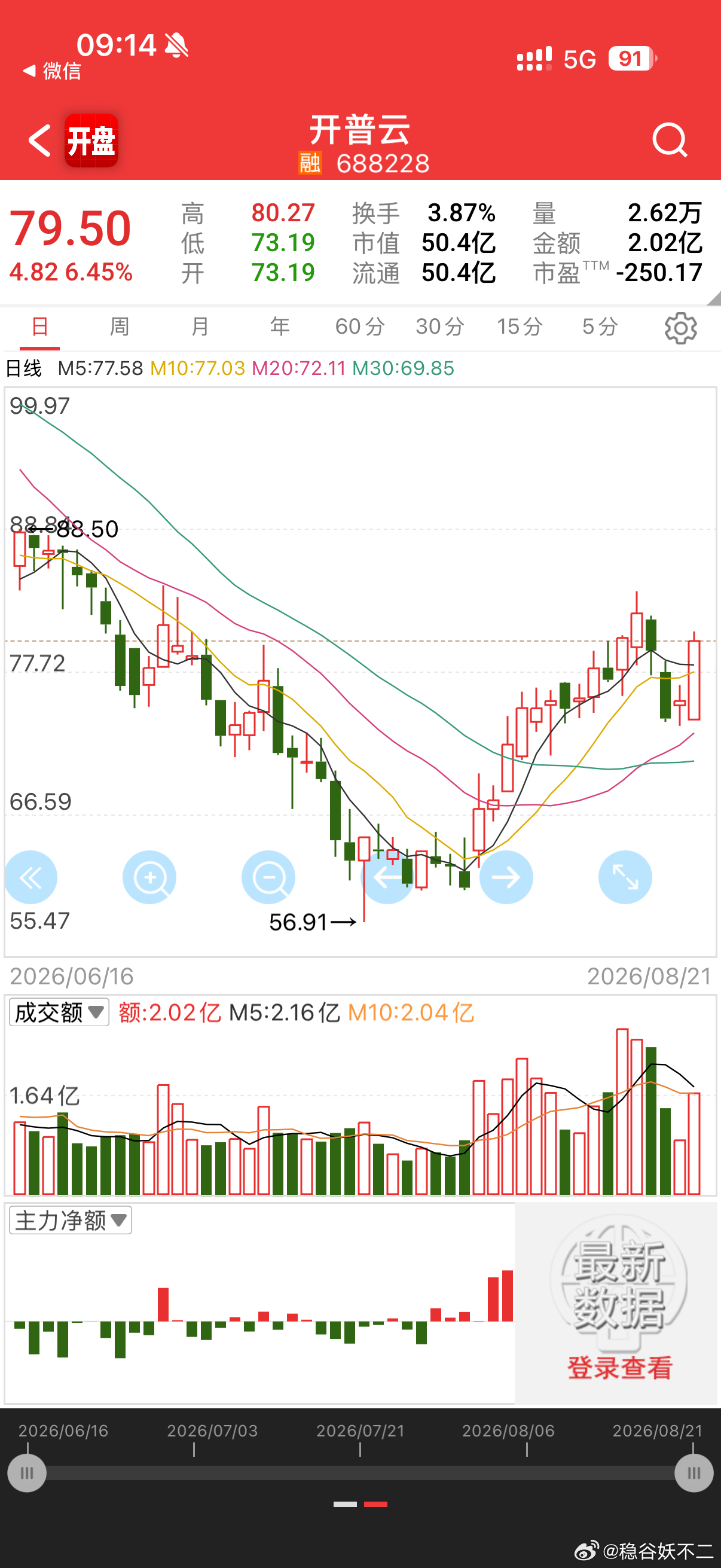Viewport: 721px width, 1568px height.
Task: Open the search magnifier icon
Action: (670, 141)
